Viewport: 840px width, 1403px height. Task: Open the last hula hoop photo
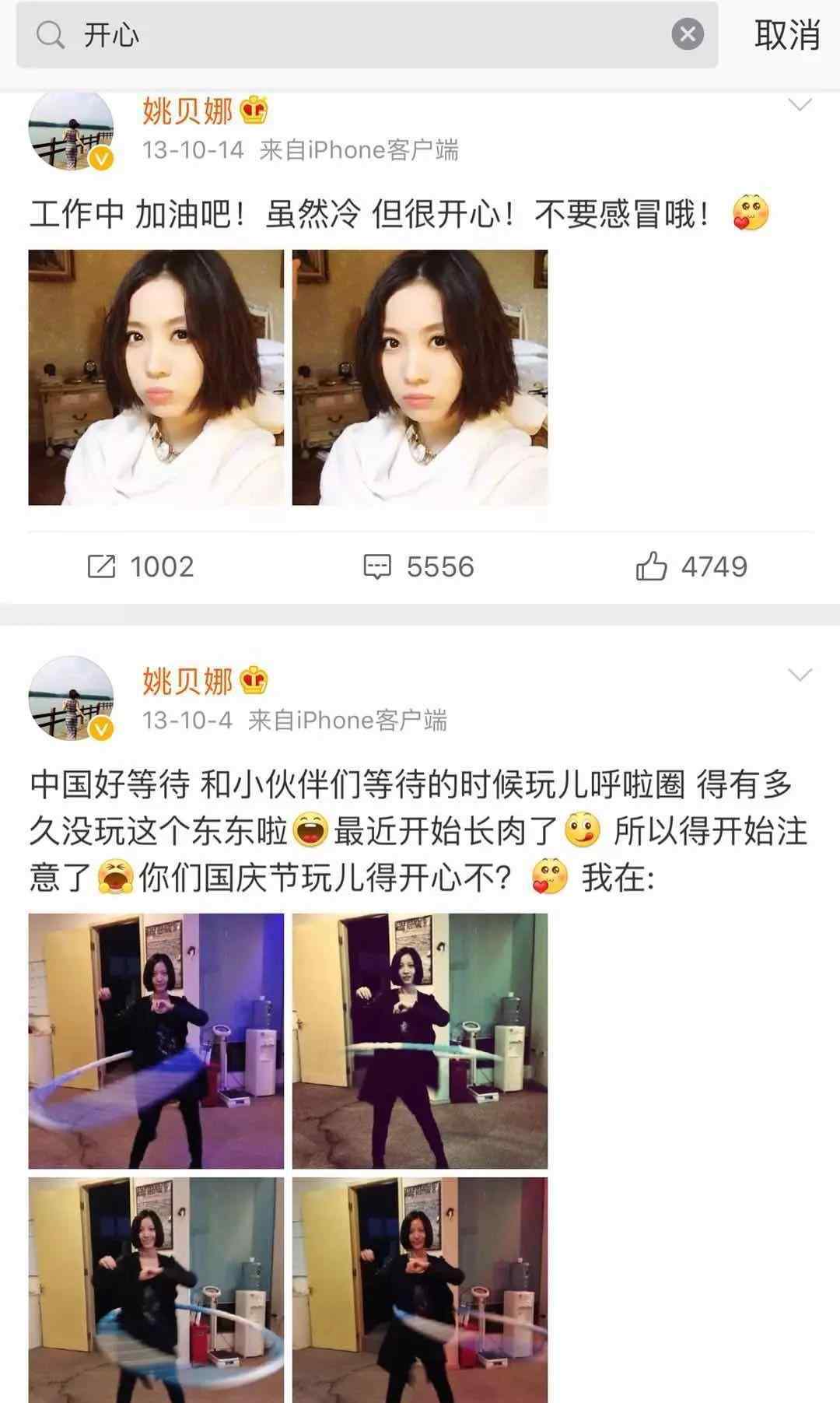click(x=420, y=1290)
